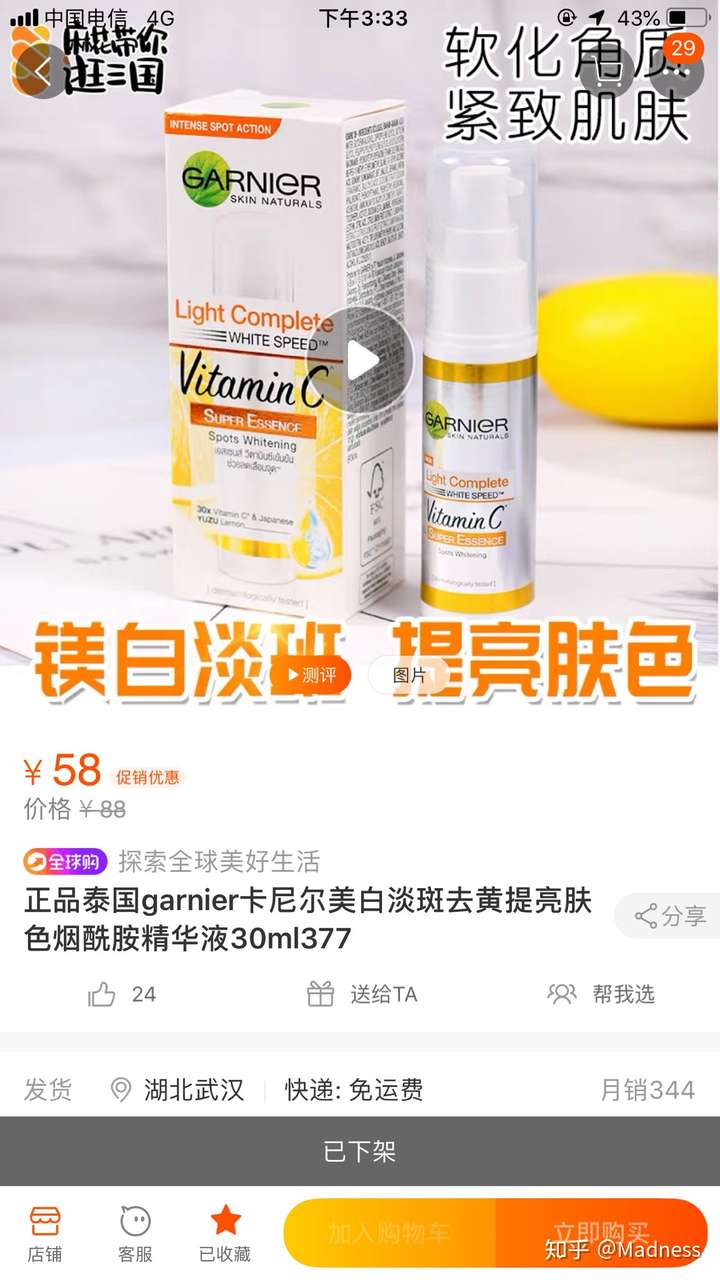Contact 客服 customer service
This screenshot has height=1280, width=720.
pos(135,1234)
